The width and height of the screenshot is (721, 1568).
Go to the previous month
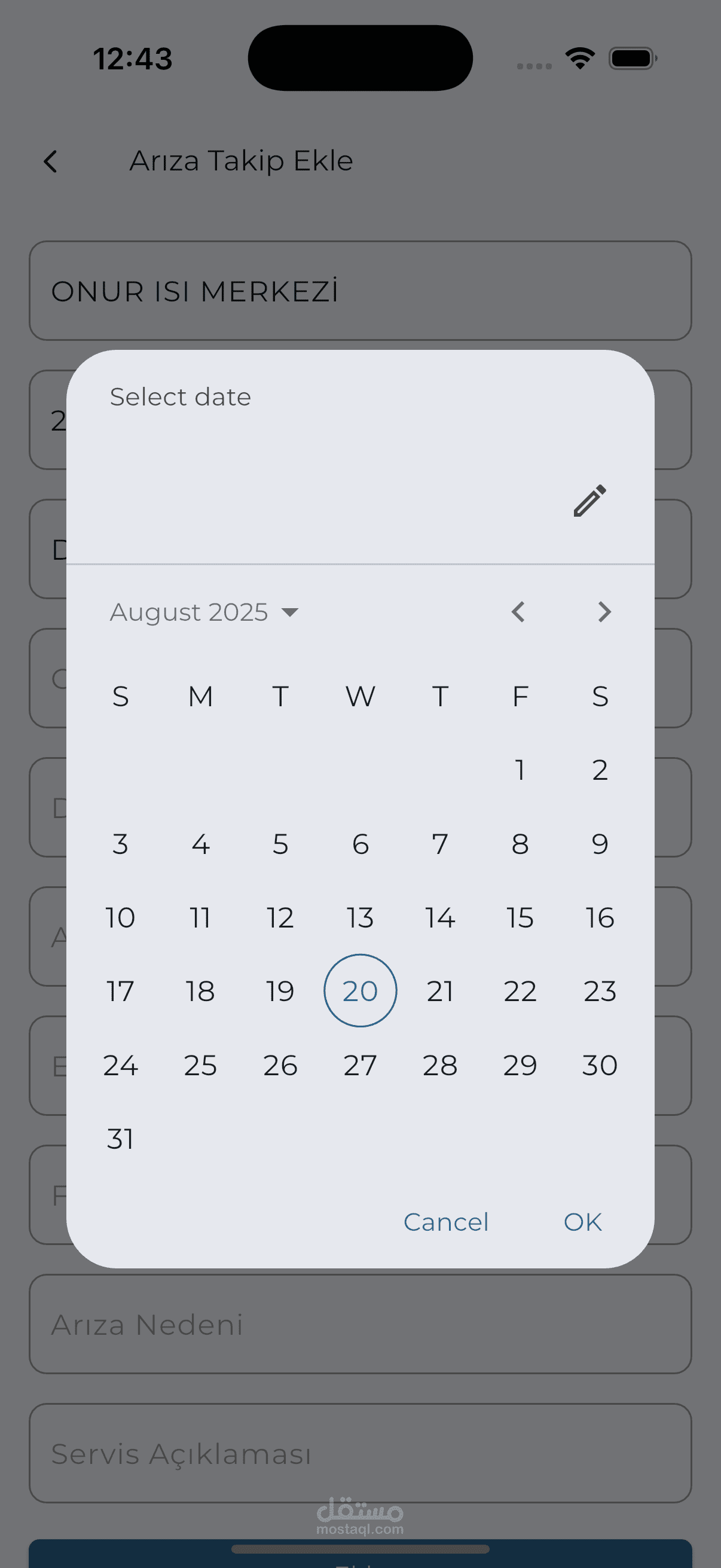pyautogui.click(x=518, y=612)
